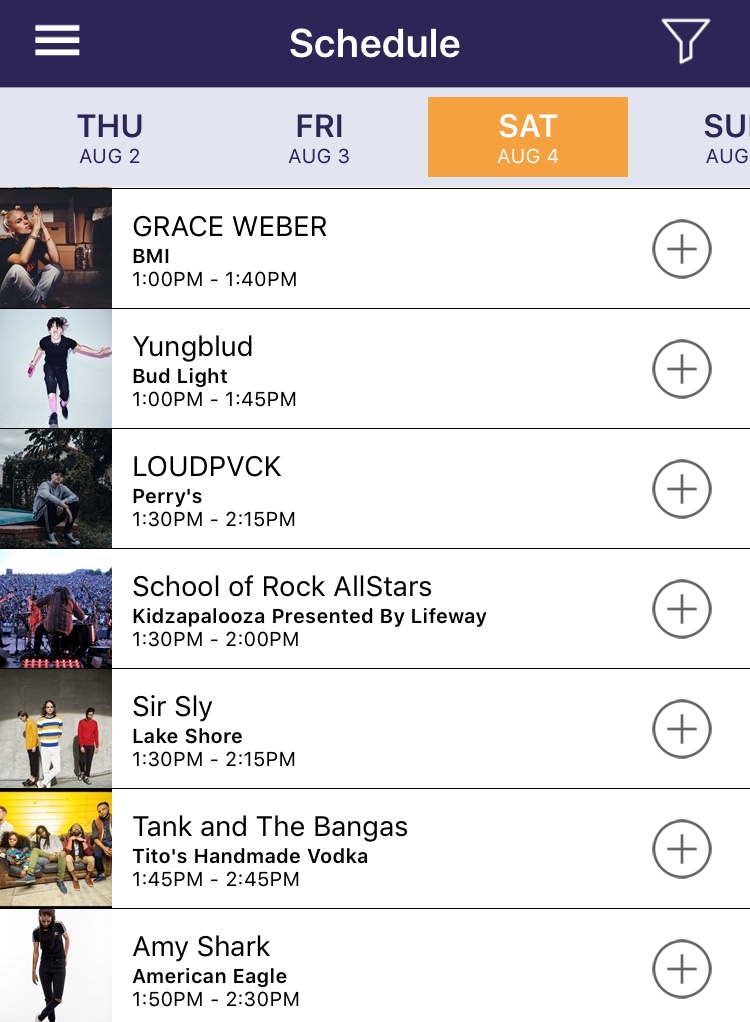Screen dimensions: 750x1022
Task: Switch to the Sunday tab
Action: click(x=725, y=138)
